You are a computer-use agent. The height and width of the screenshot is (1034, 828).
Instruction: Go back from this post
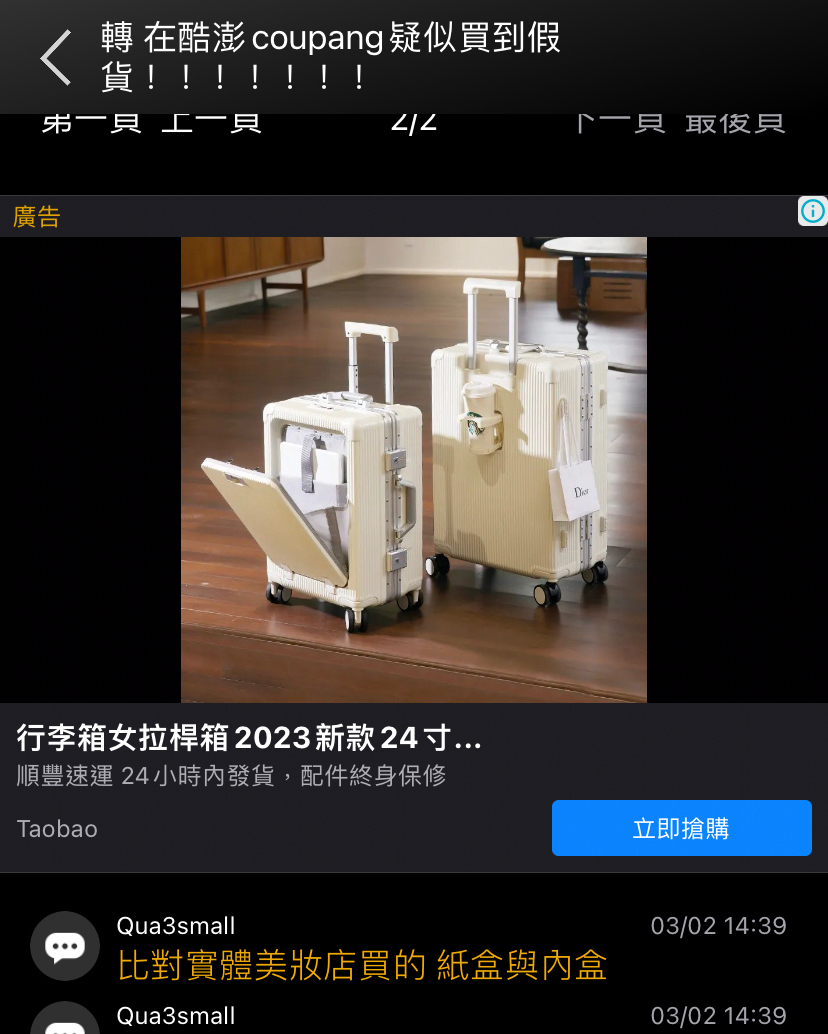pyautogui.click(x=55, y=57)
